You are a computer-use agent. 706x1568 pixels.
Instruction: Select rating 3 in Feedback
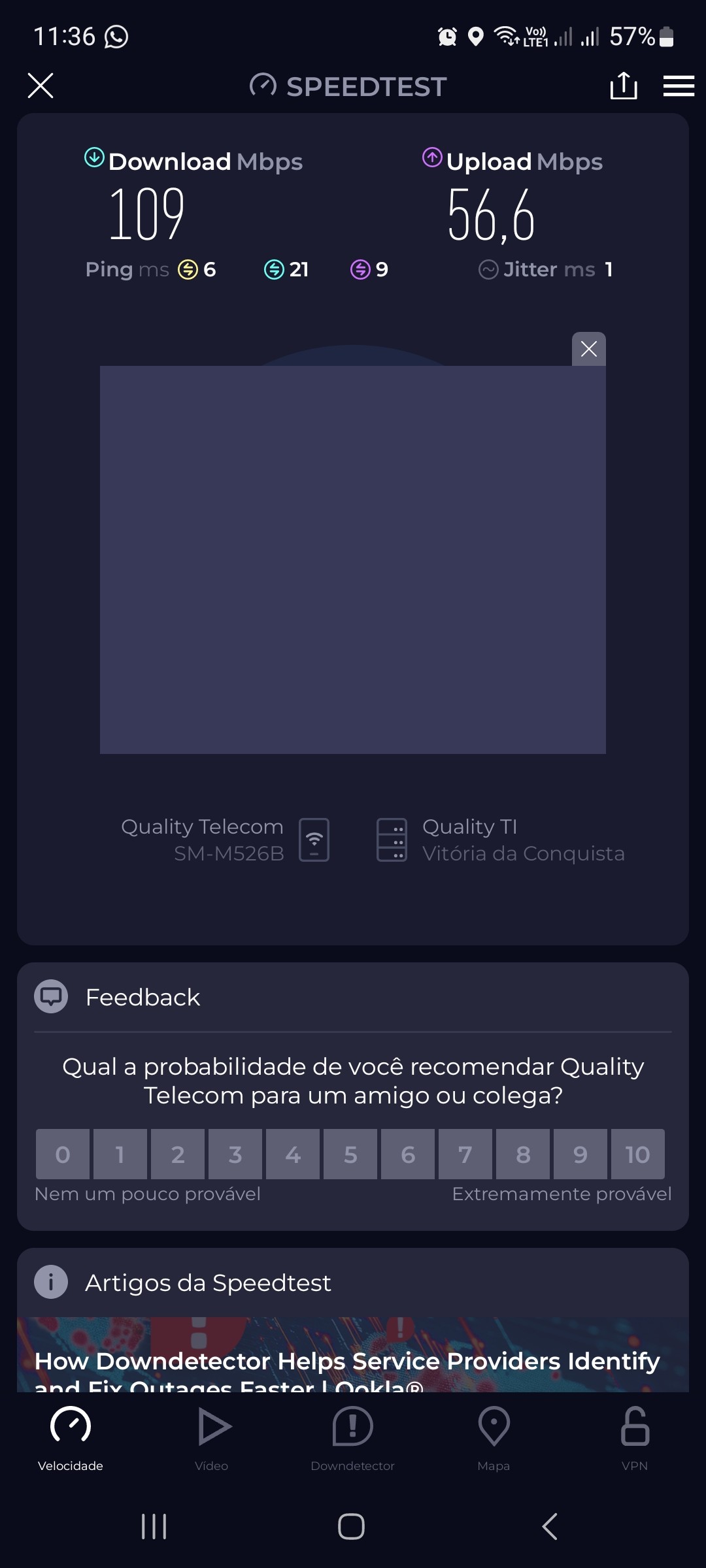click(x=235, y=1154)
